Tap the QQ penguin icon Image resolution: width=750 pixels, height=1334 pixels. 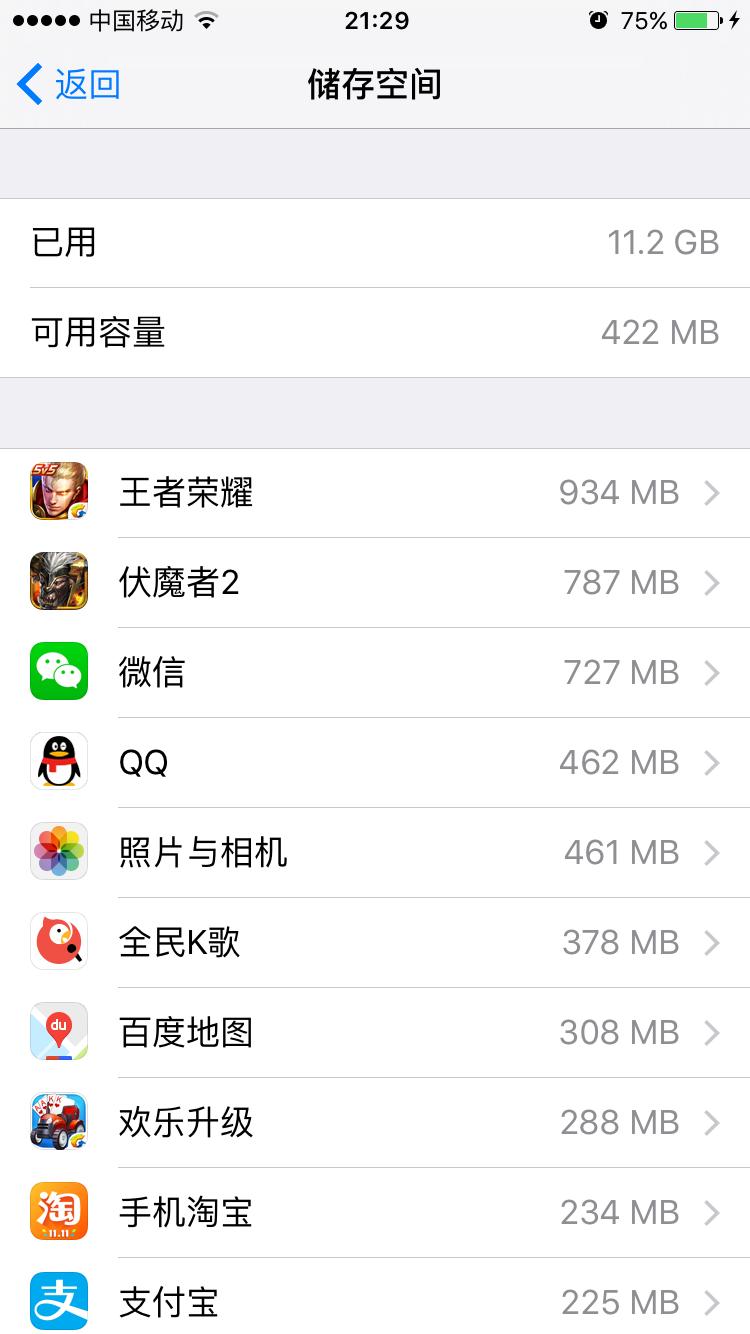coord(58,761)
